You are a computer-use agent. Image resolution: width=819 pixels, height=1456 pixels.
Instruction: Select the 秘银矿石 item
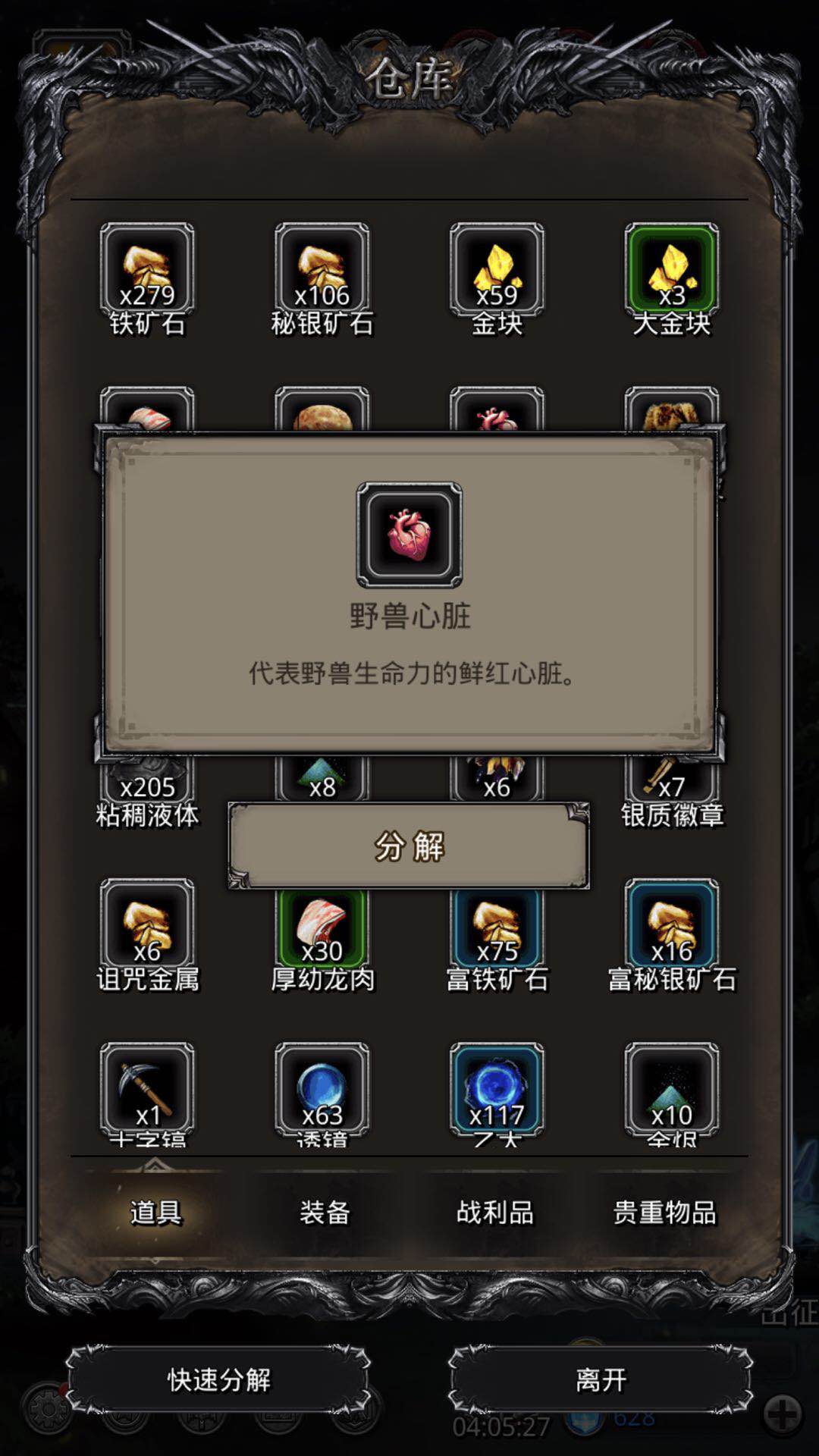pos(322,271)
